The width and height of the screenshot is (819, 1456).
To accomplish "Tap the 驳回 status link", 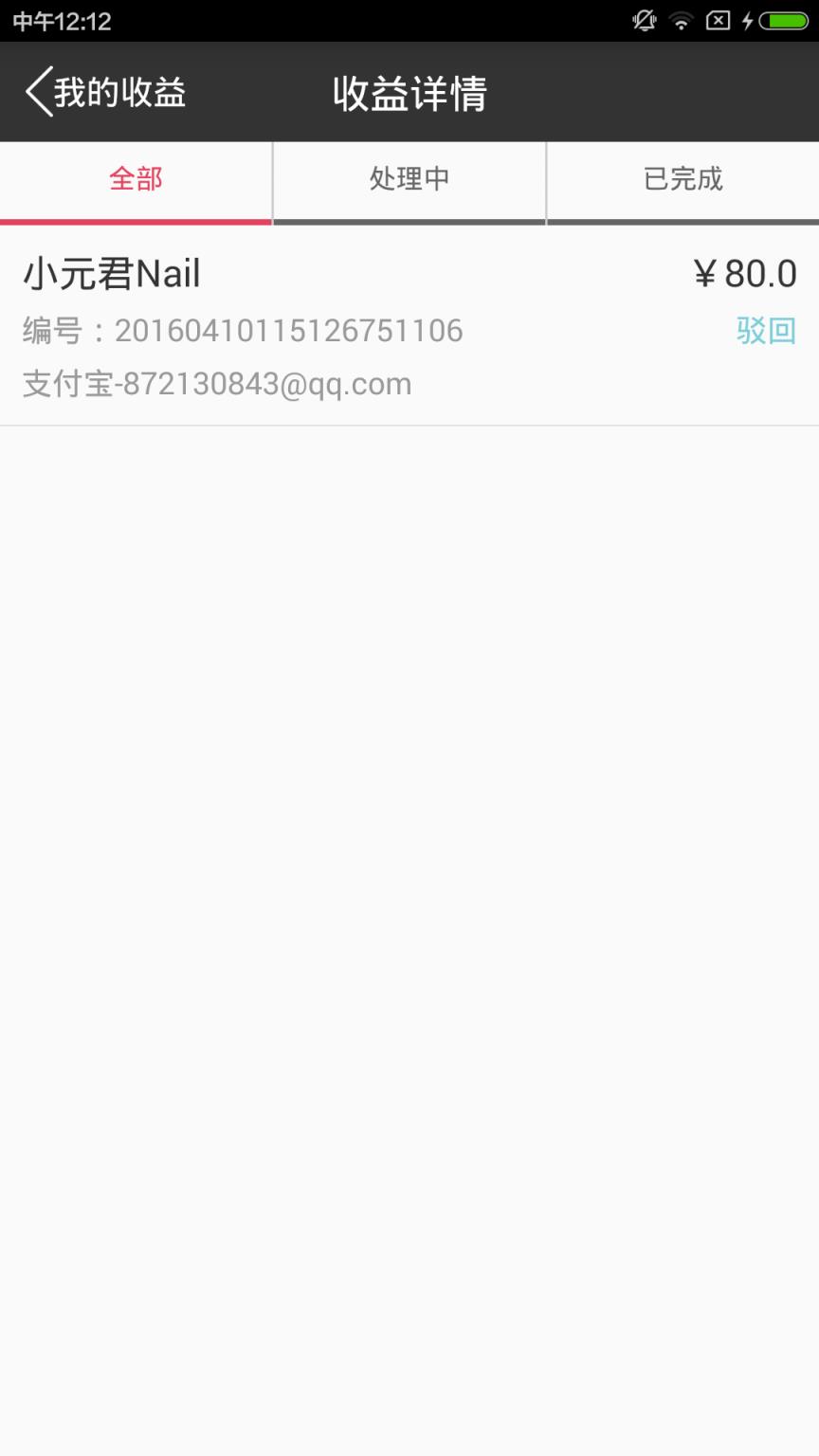I will point(764,330).
